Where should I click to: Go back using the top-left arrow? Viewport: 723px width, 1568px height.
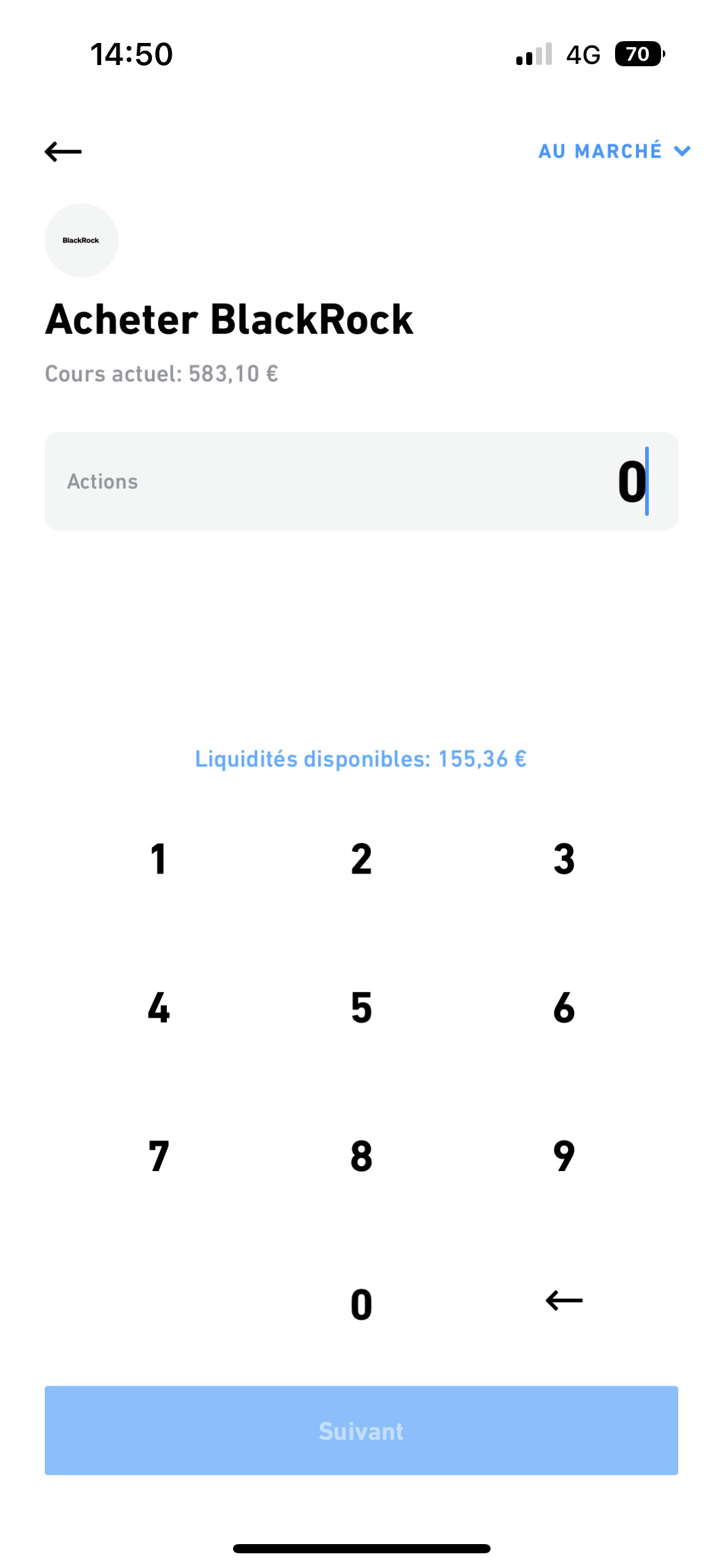click(63, 151)
